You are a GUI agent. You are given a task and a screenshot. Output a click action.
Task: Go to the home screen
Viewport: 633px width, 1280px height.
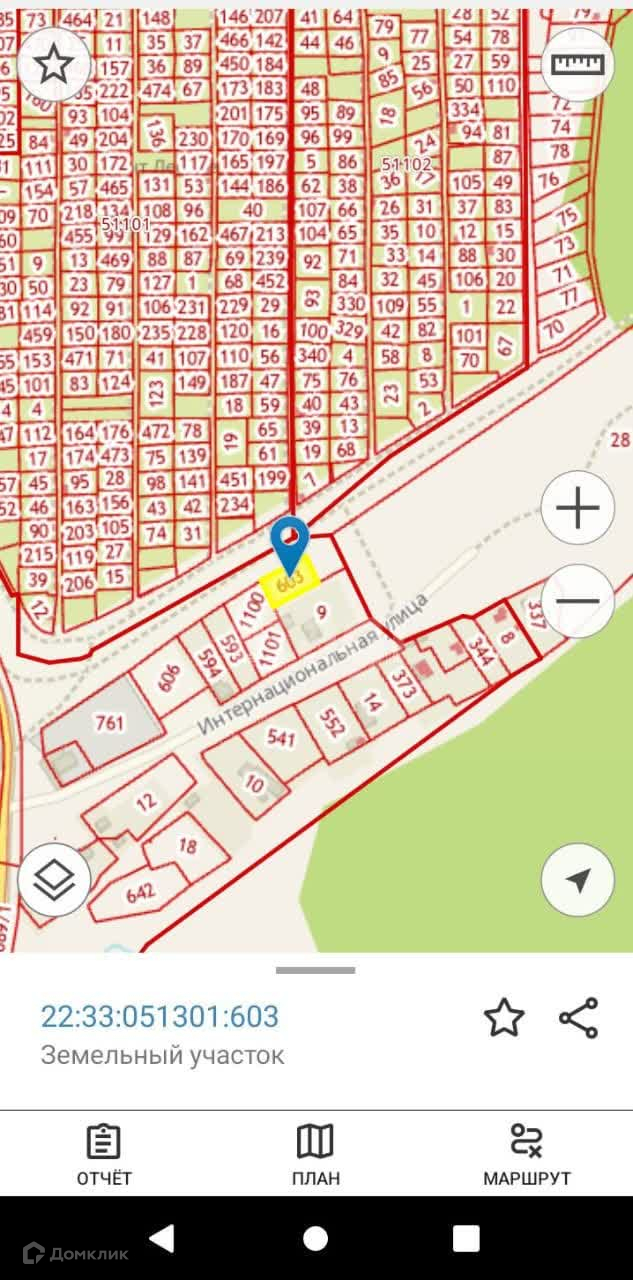(316, 1239)
